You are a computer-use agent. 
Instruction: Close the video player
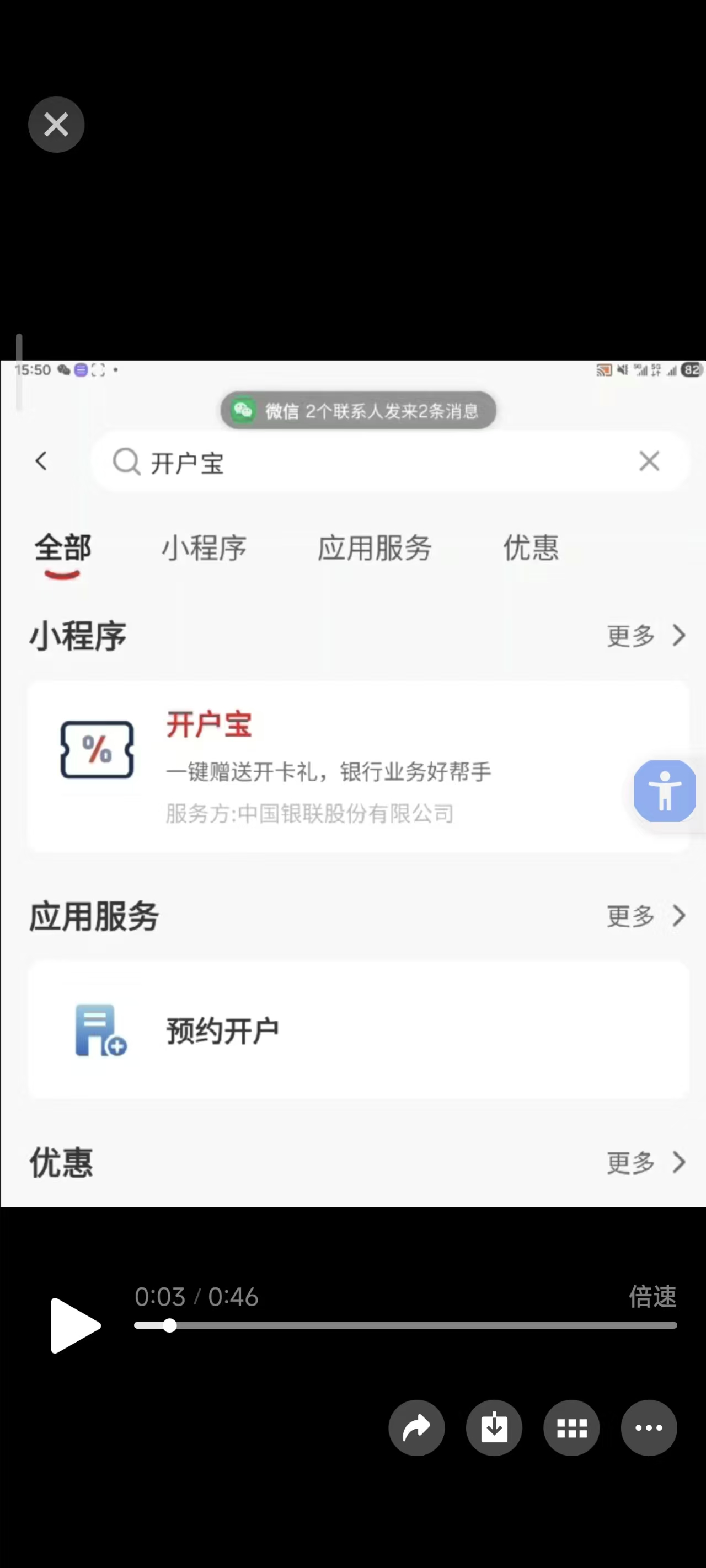pos(56,125)
